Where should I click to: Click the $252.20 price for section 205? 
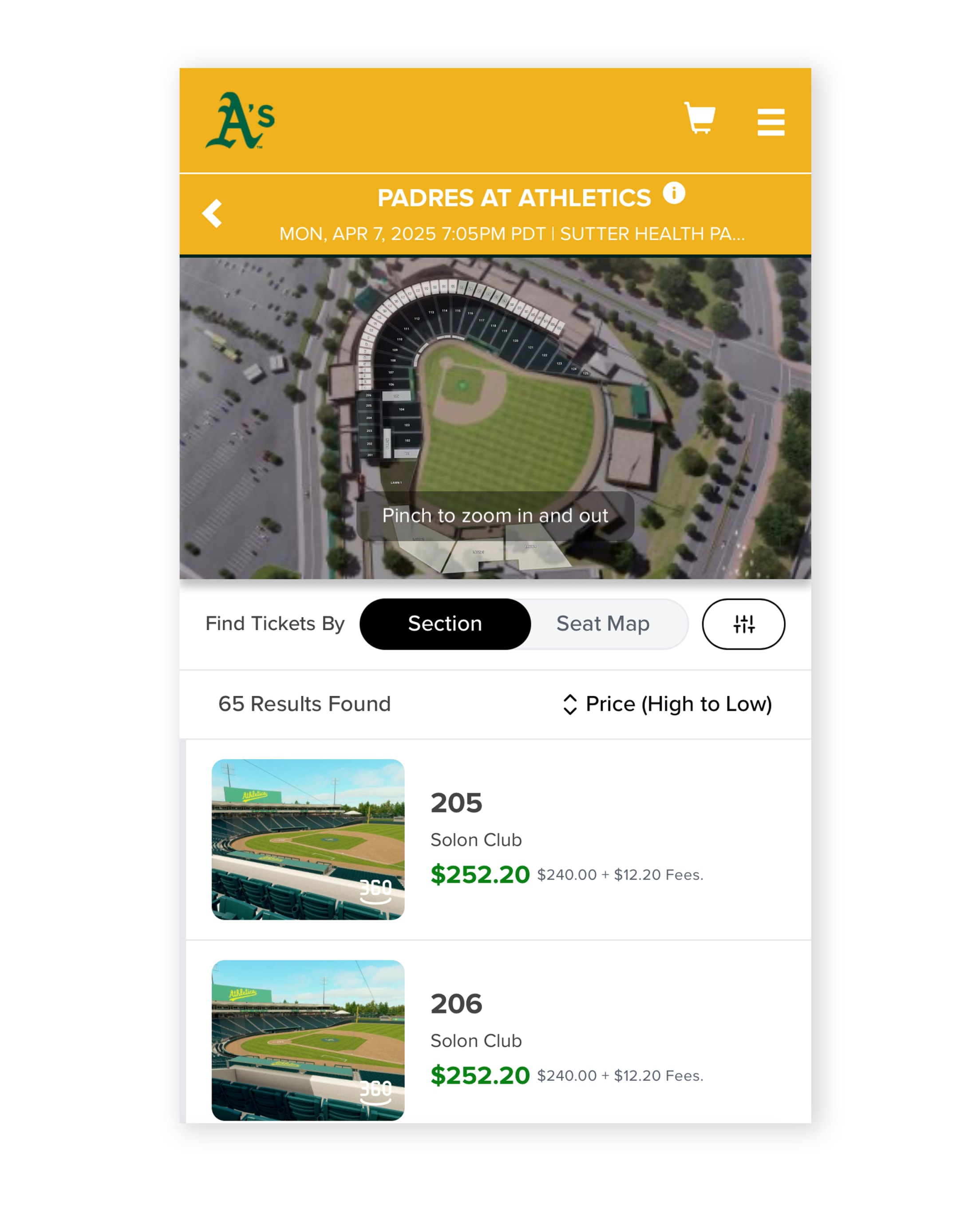pyautogui.click(x=480, y=874)
